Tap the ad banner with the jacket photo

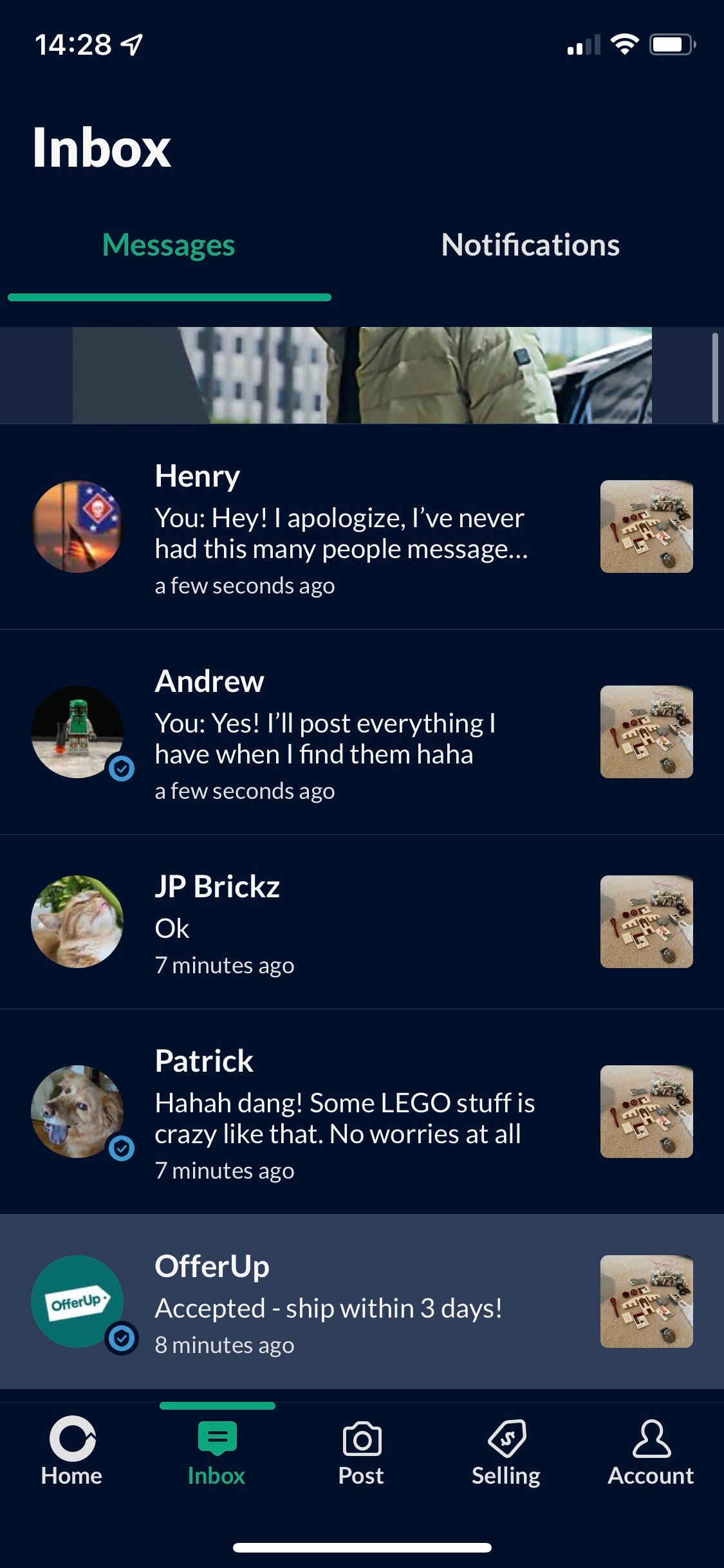pyautogui.click(x=362, y=375)
